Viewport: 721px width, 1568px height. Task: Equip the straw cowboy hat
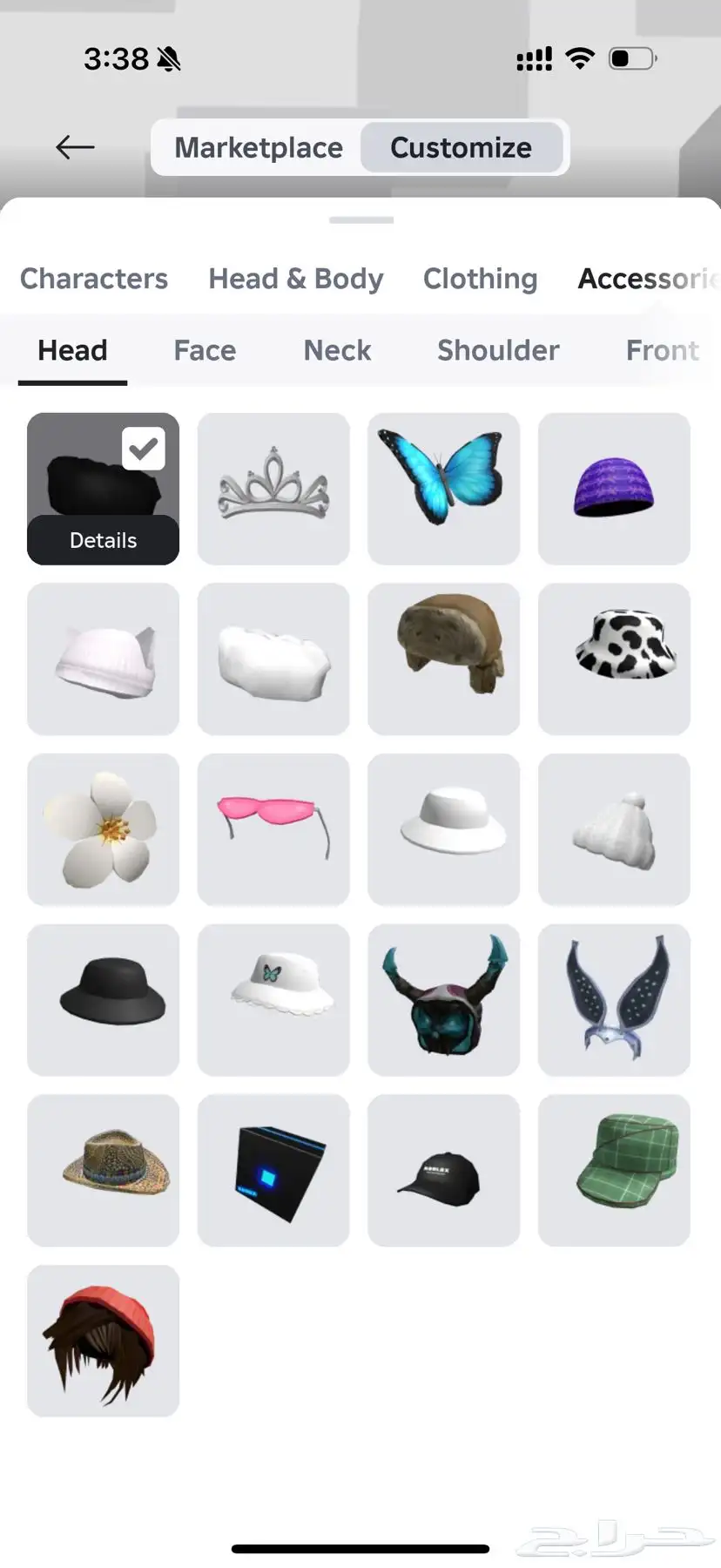[x=103, y=1169]
